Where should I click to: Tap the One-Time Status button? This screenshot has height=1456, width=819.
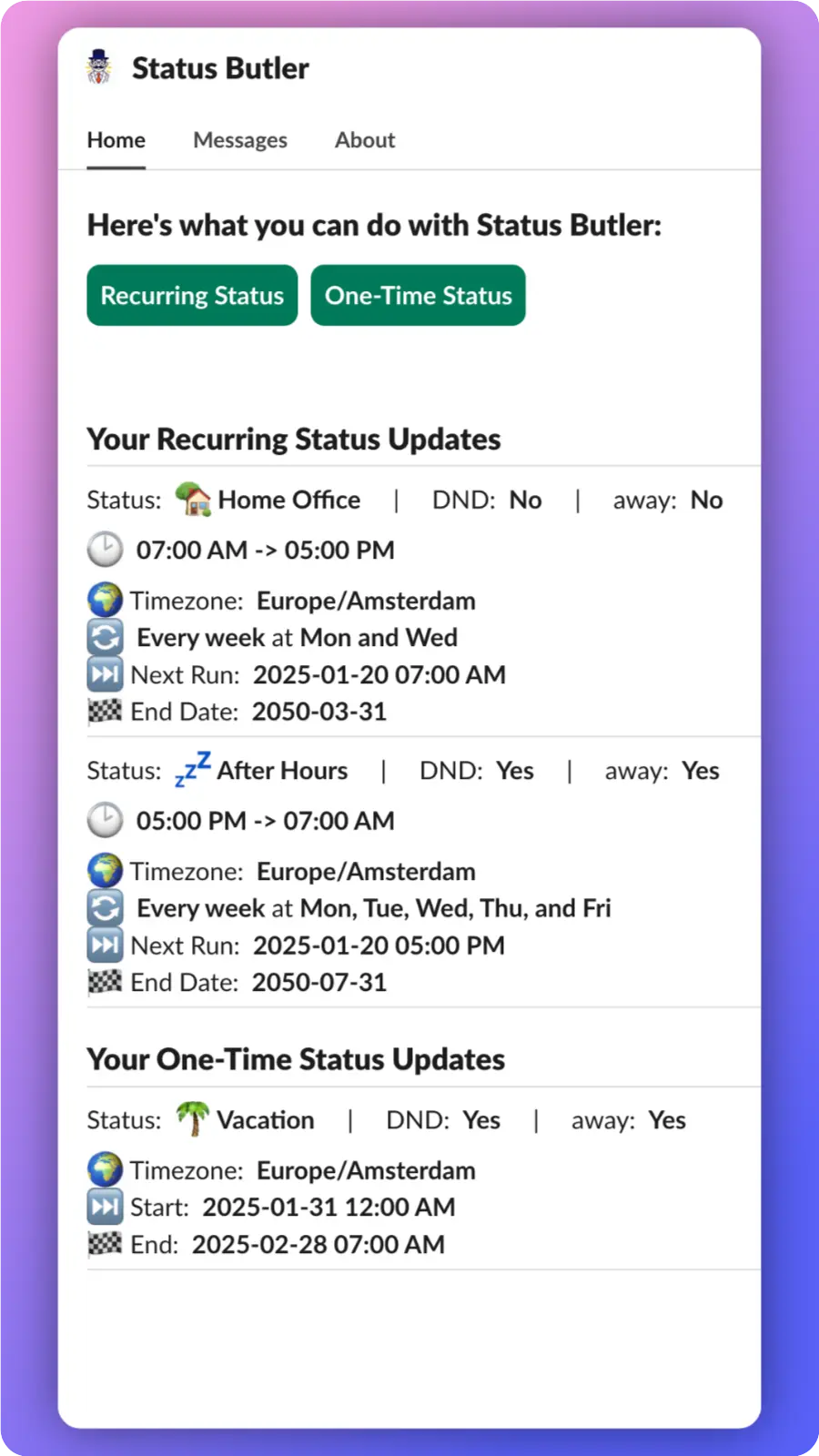(418, 296)
